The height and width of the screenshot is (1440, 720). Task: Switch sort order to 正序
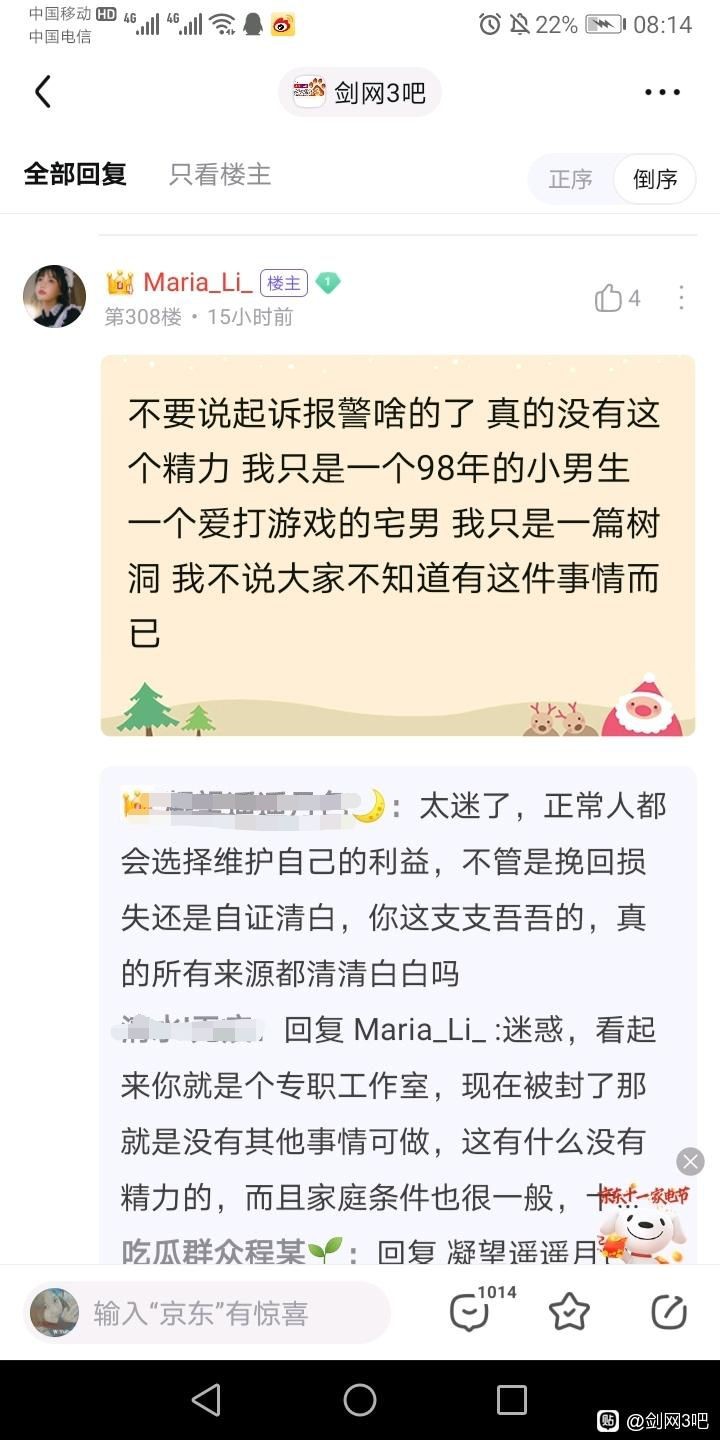(569, 179)
